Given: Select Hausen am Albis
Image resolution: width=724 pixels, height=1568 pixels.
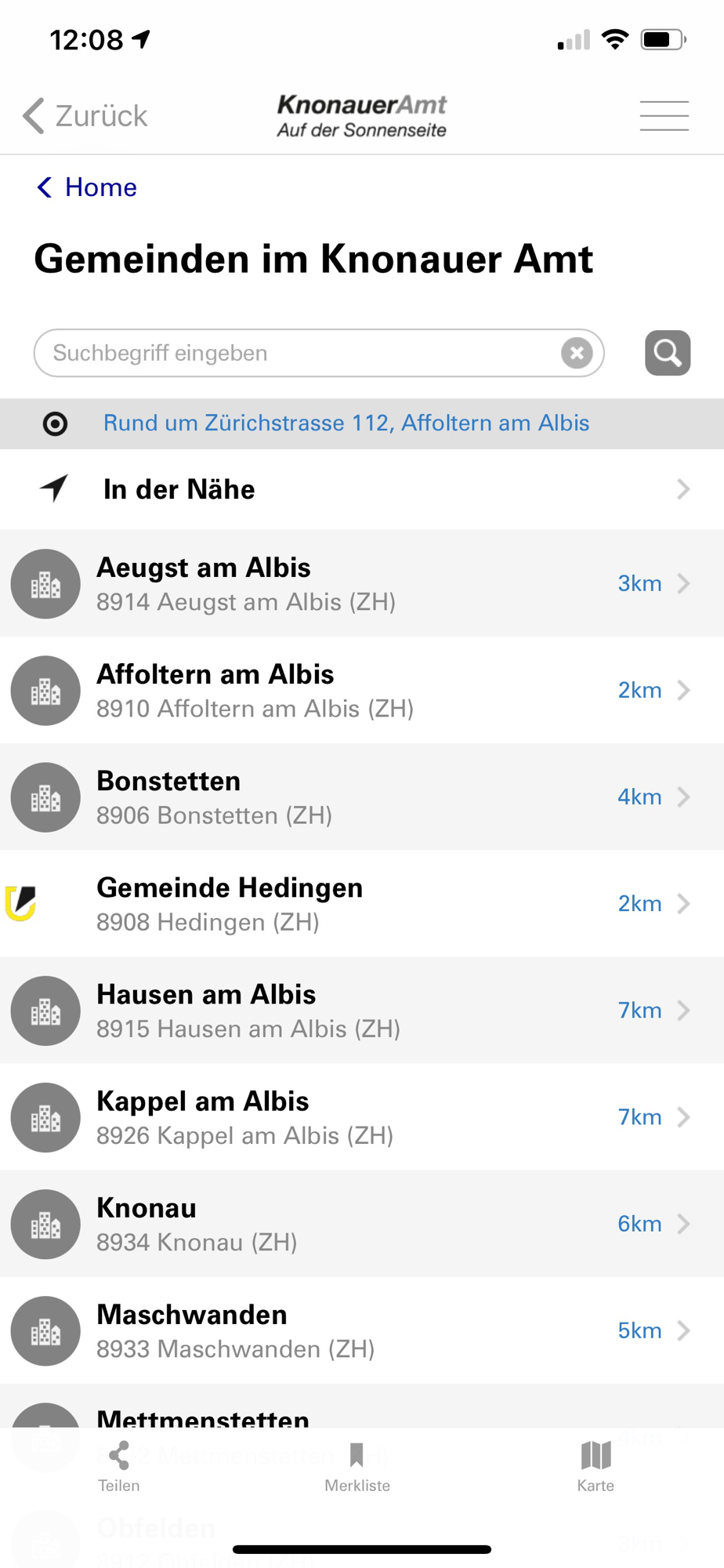Looking at the screenshot, I should pyautogui.click(x=362, y=1010).
